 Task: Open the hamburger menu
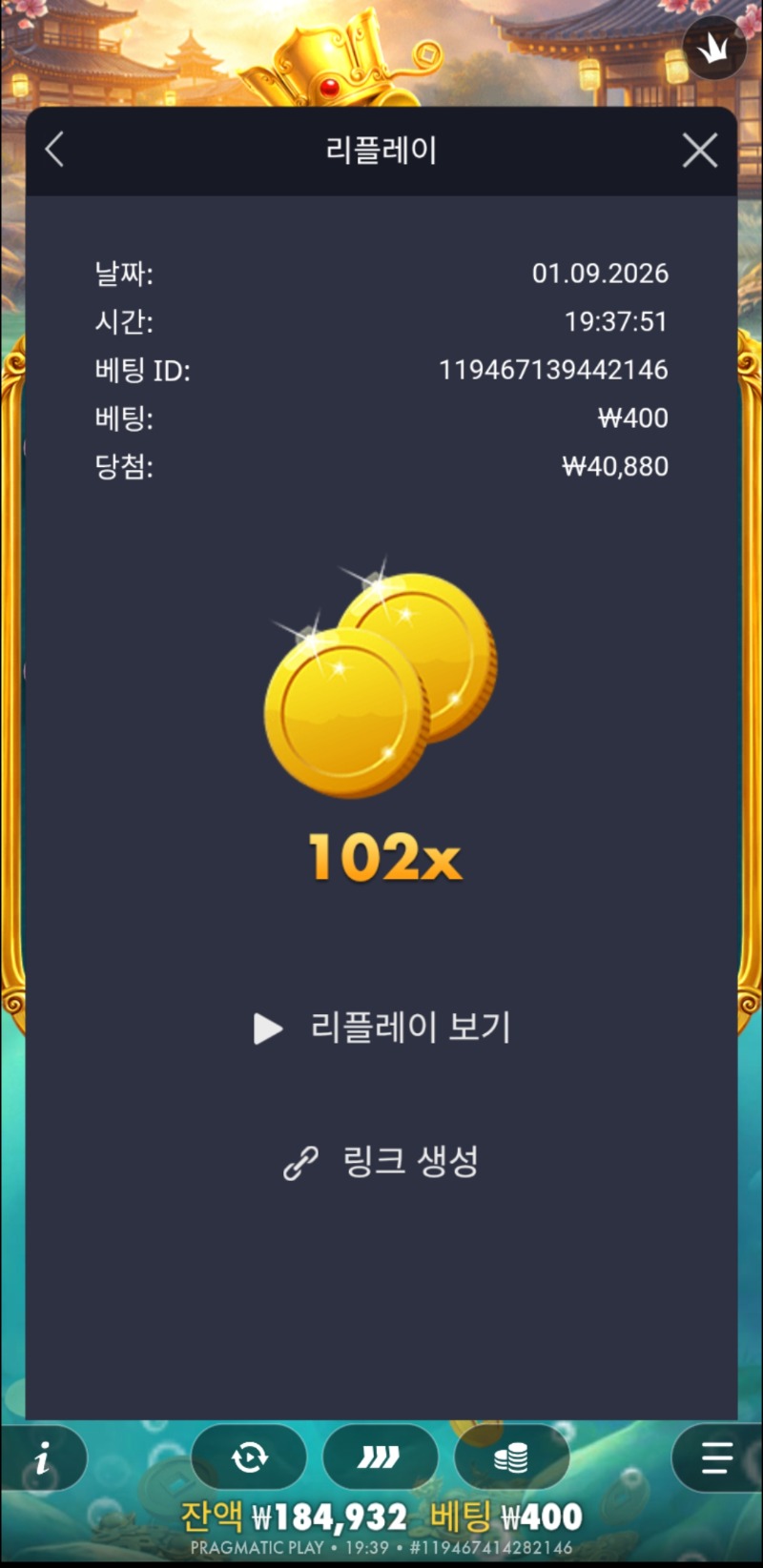point(716,1457)
